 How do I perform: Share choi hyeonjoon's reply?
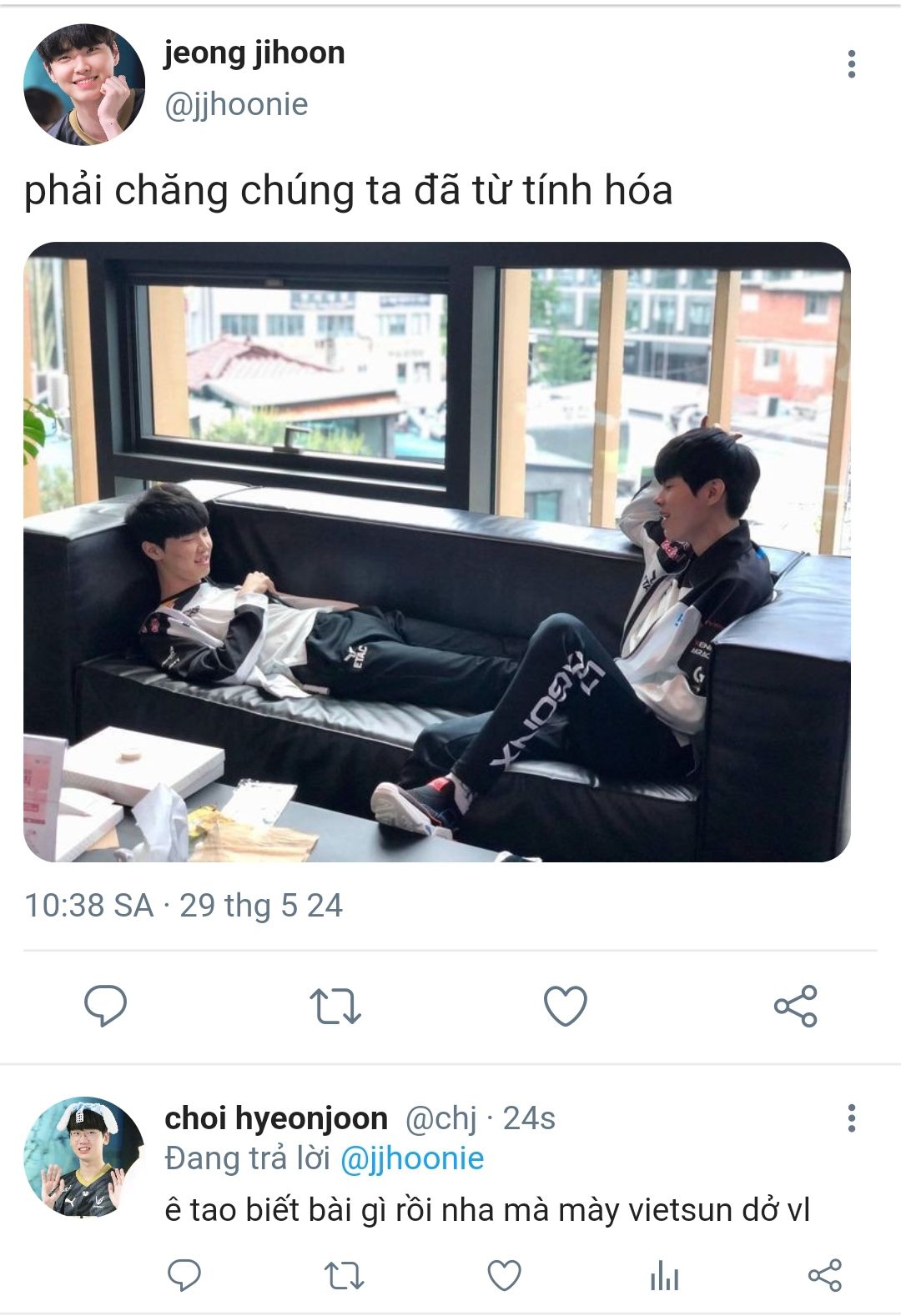coord(824,1275)
